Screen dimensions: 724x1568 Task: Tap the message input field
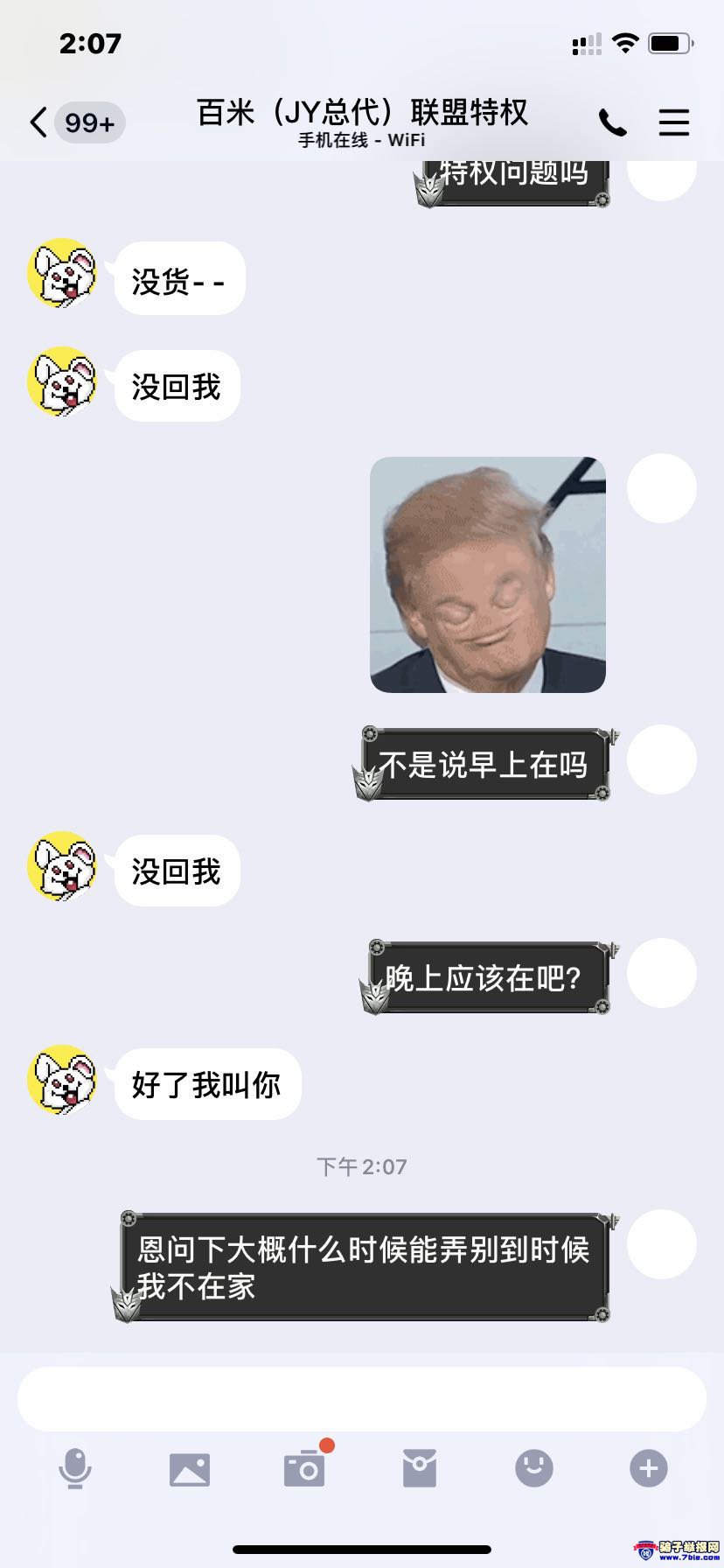tap(362, 1398)
